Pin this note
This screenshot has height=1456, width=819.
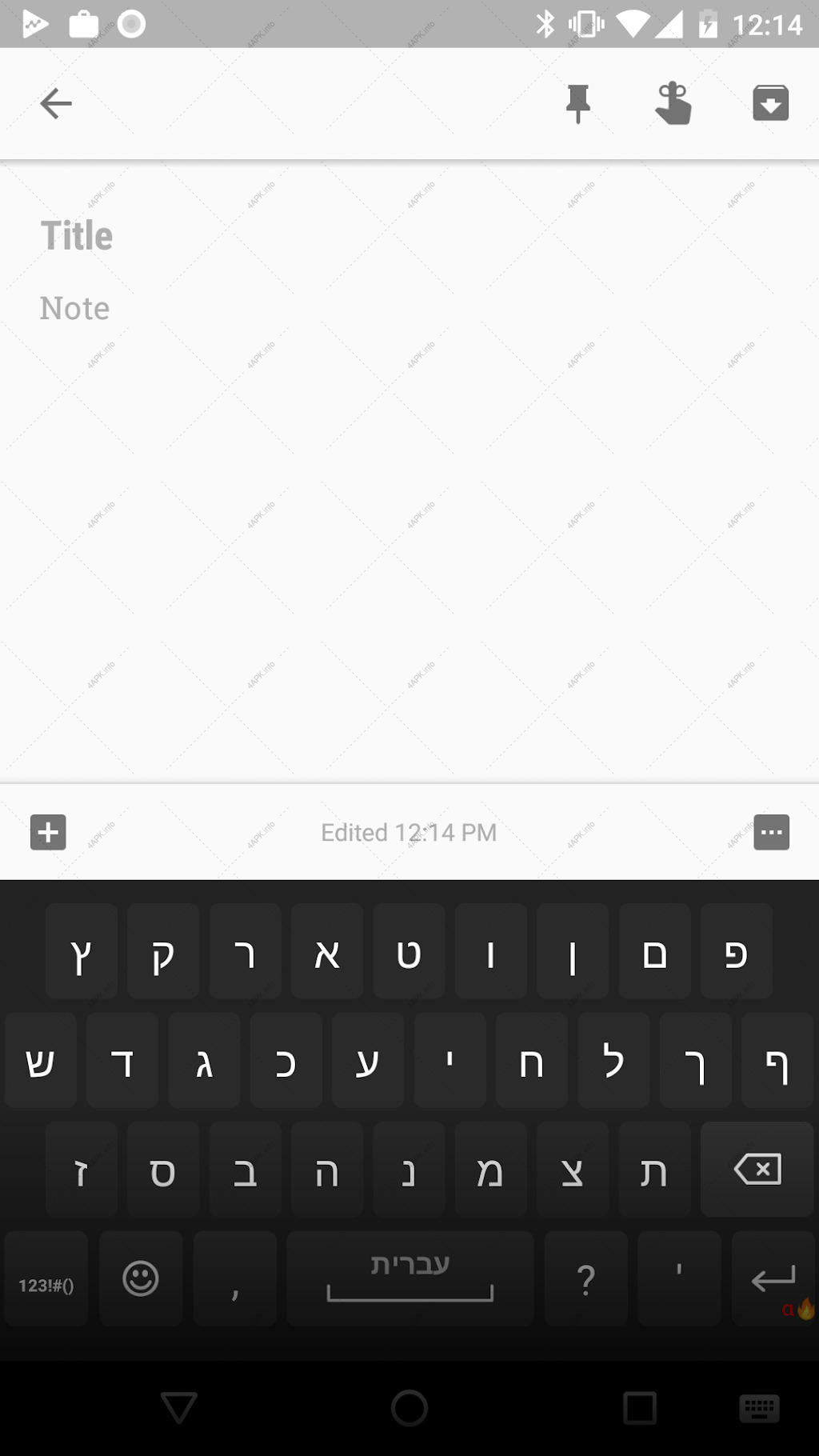577,104
